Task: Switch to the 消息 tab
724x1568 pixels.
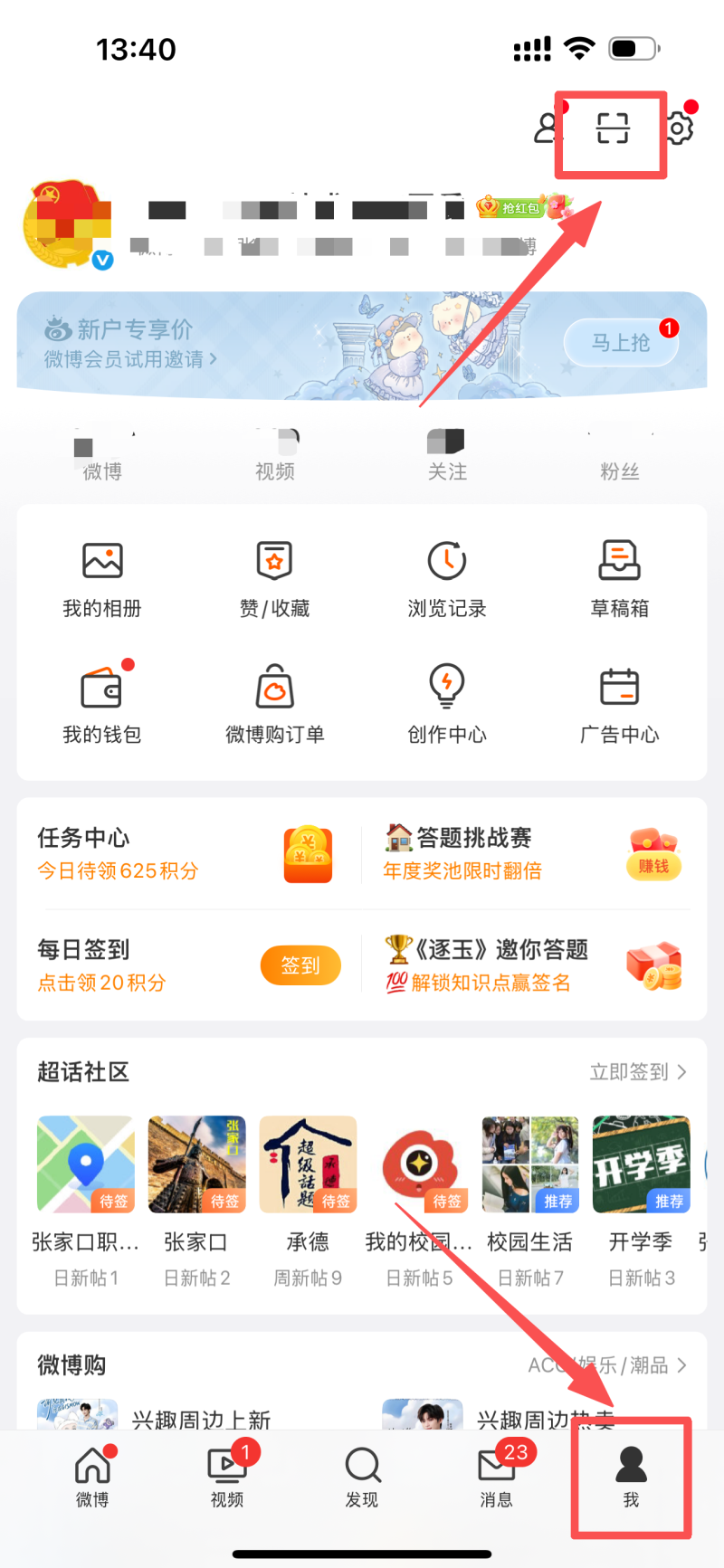Action: pyautogui.click(x=496, y=1477)
